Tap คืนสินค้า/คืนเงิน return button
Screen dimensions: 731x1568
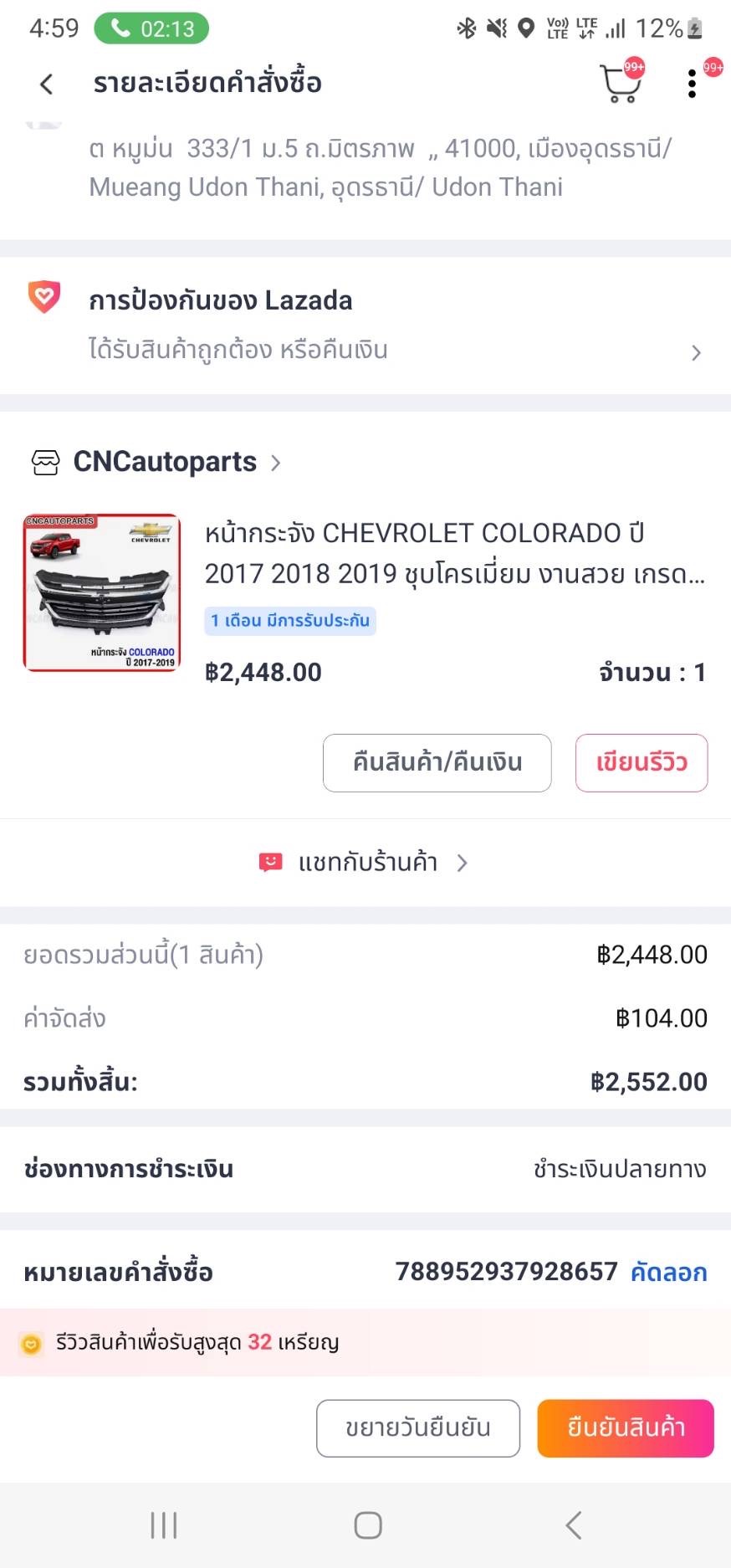coord(437,762)
